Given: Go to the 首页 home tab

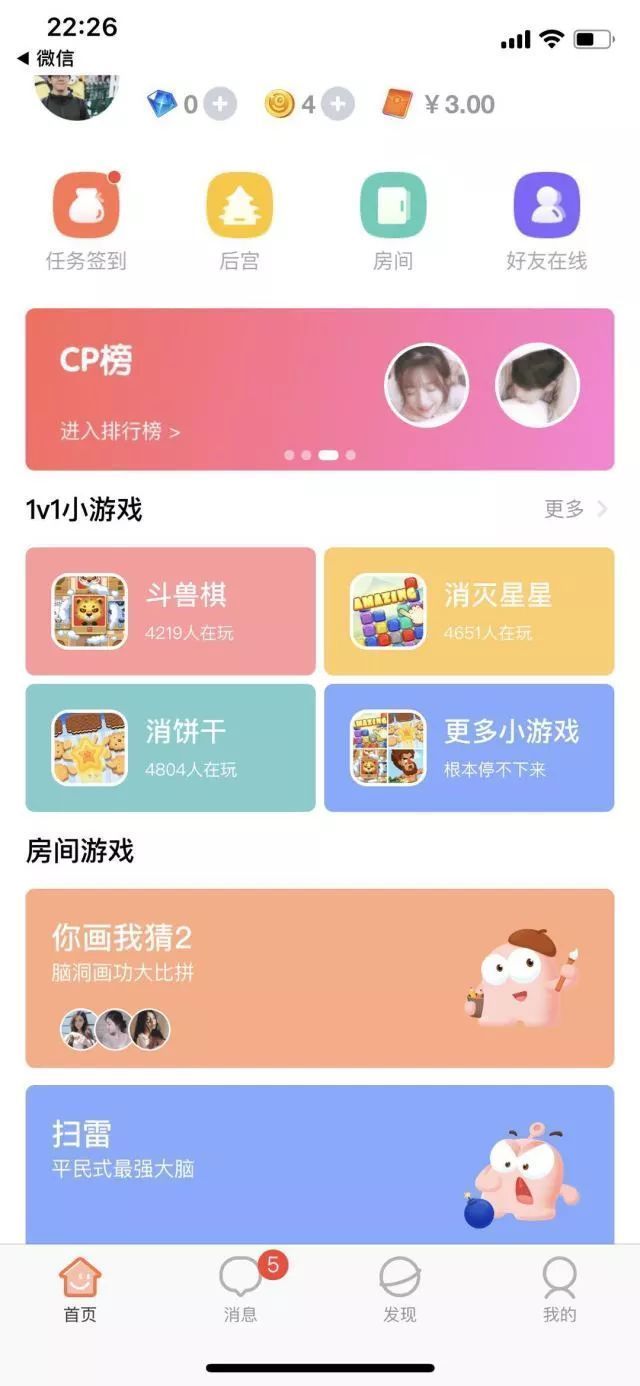Looking at the screenshot, I should (x=80, y=1290).
